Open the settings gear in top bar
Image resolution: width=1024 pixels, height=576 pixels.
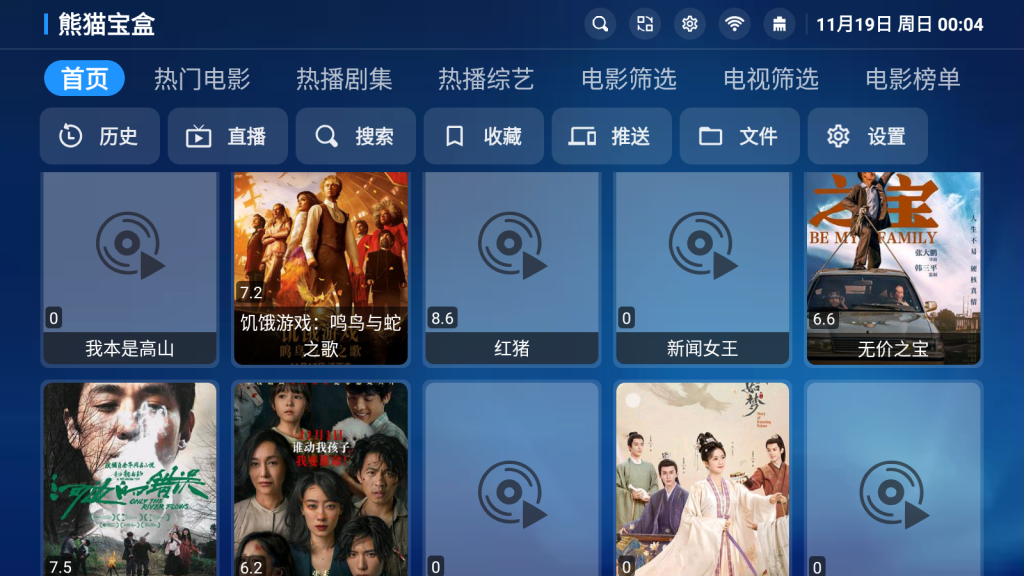[x=689, y=24]
